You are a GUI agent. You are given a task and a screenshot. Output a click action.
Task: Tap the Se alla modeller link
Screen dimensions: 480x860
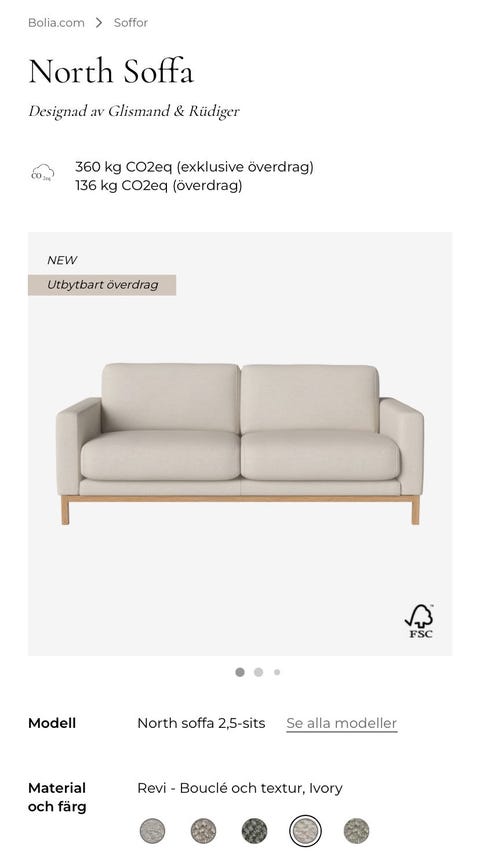(x=341, y=723)
